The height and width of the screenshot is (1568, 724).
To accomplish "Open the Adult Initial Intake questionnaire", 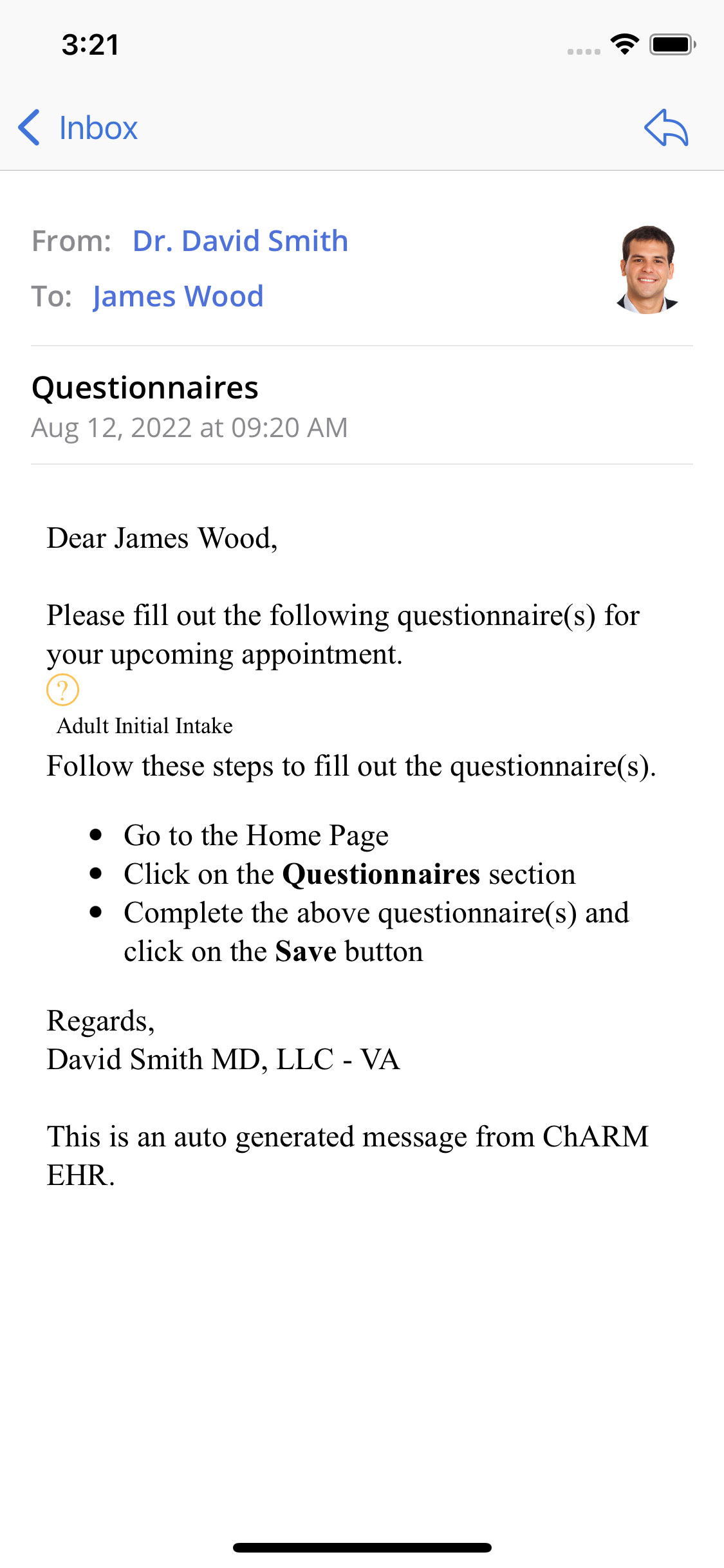I will 145,725.
